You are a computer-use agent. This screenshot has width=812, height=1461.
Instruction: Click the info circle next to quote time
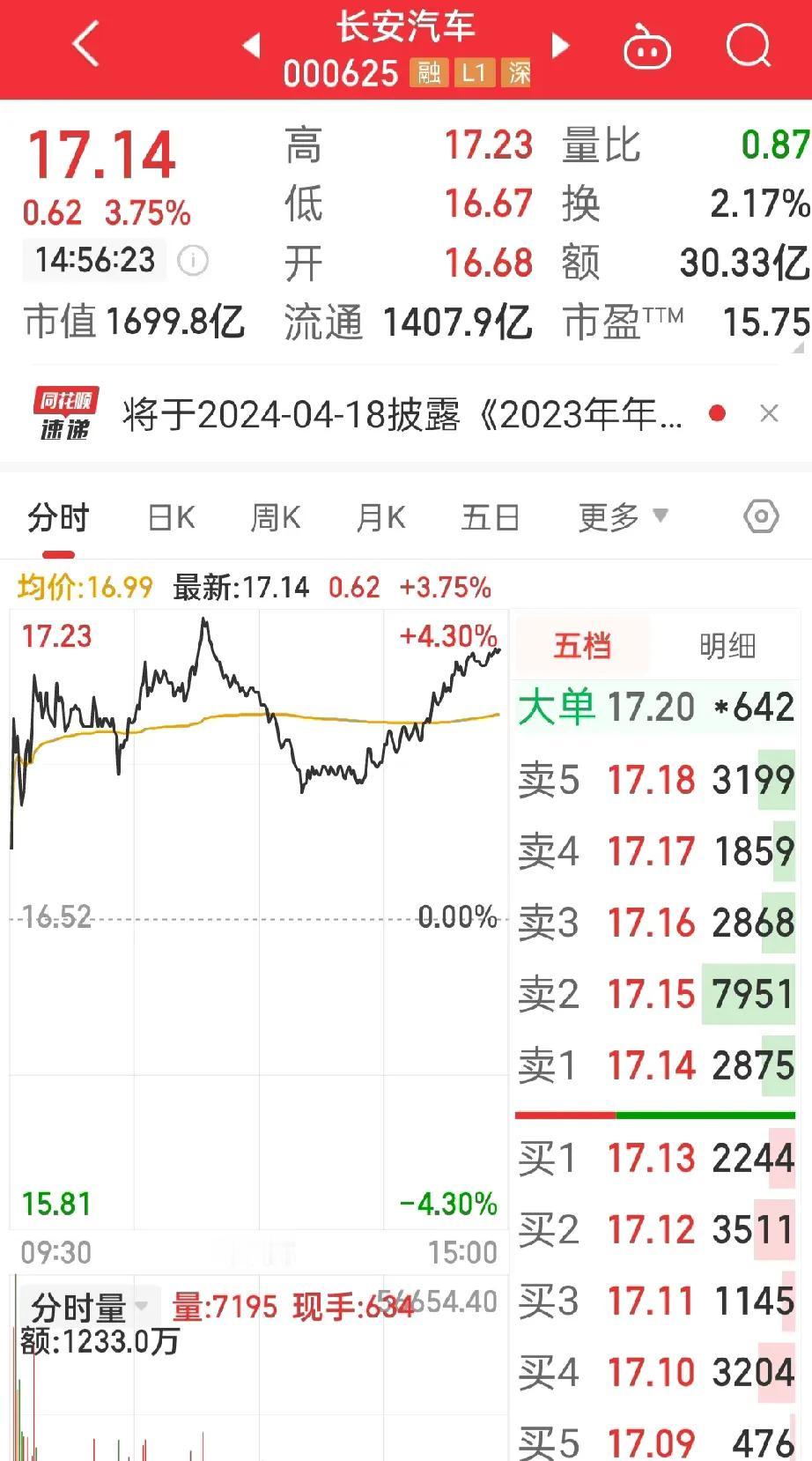tap(192, 261)
